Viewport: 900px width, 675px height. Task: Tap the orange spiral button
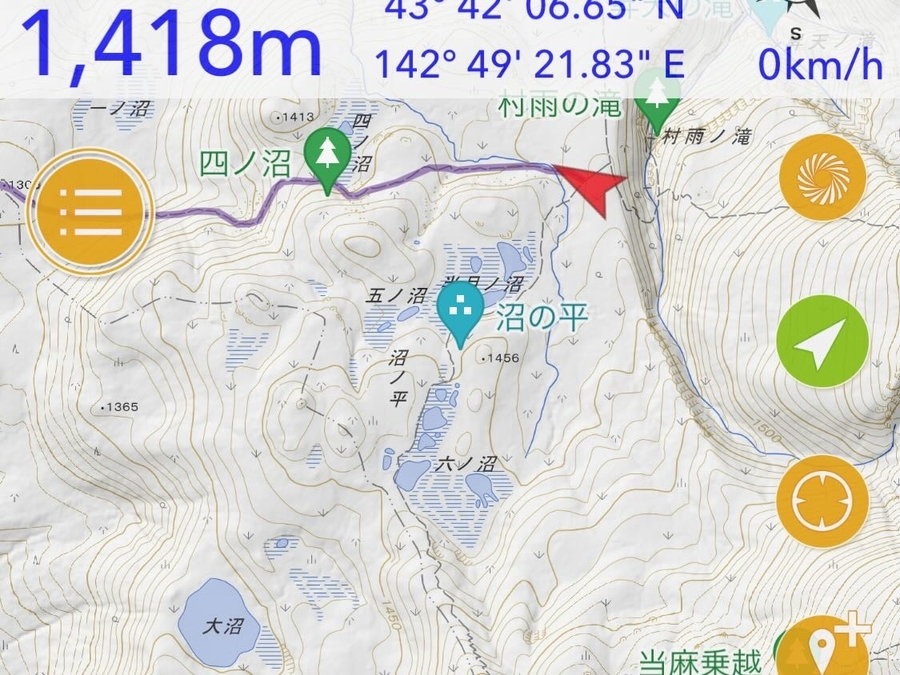pos(822,178)
